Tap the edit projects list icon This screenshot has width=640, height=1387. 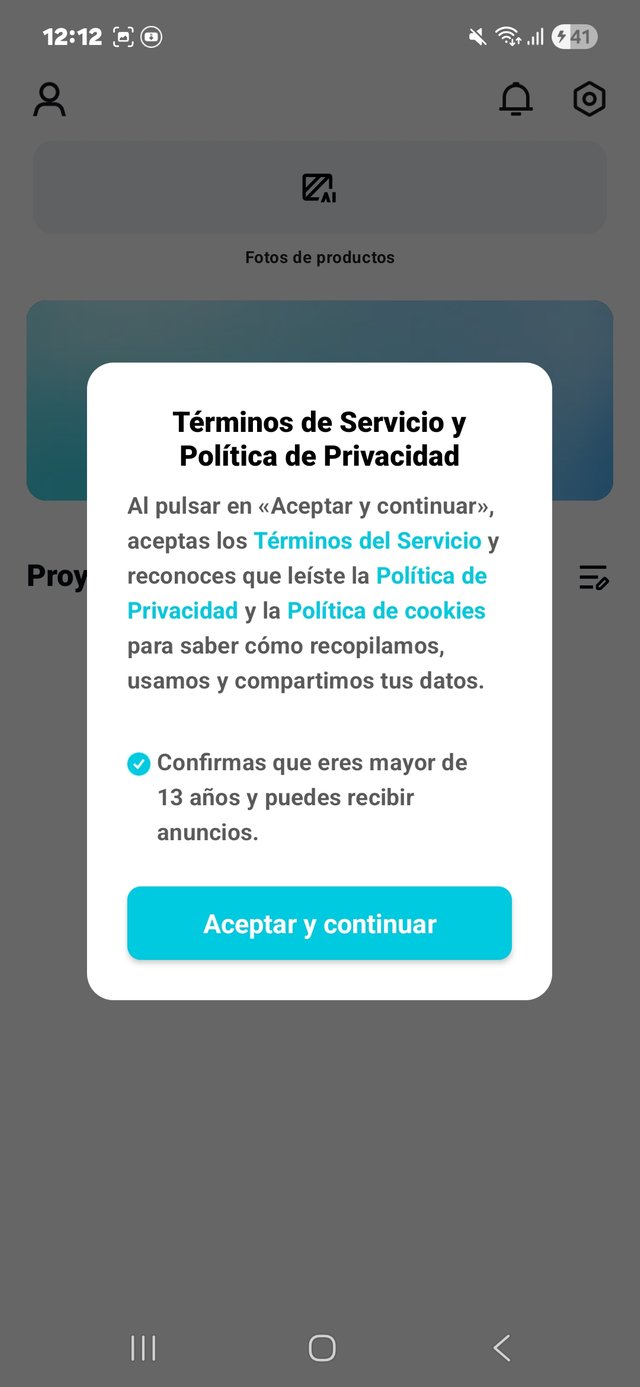[593, 577]
